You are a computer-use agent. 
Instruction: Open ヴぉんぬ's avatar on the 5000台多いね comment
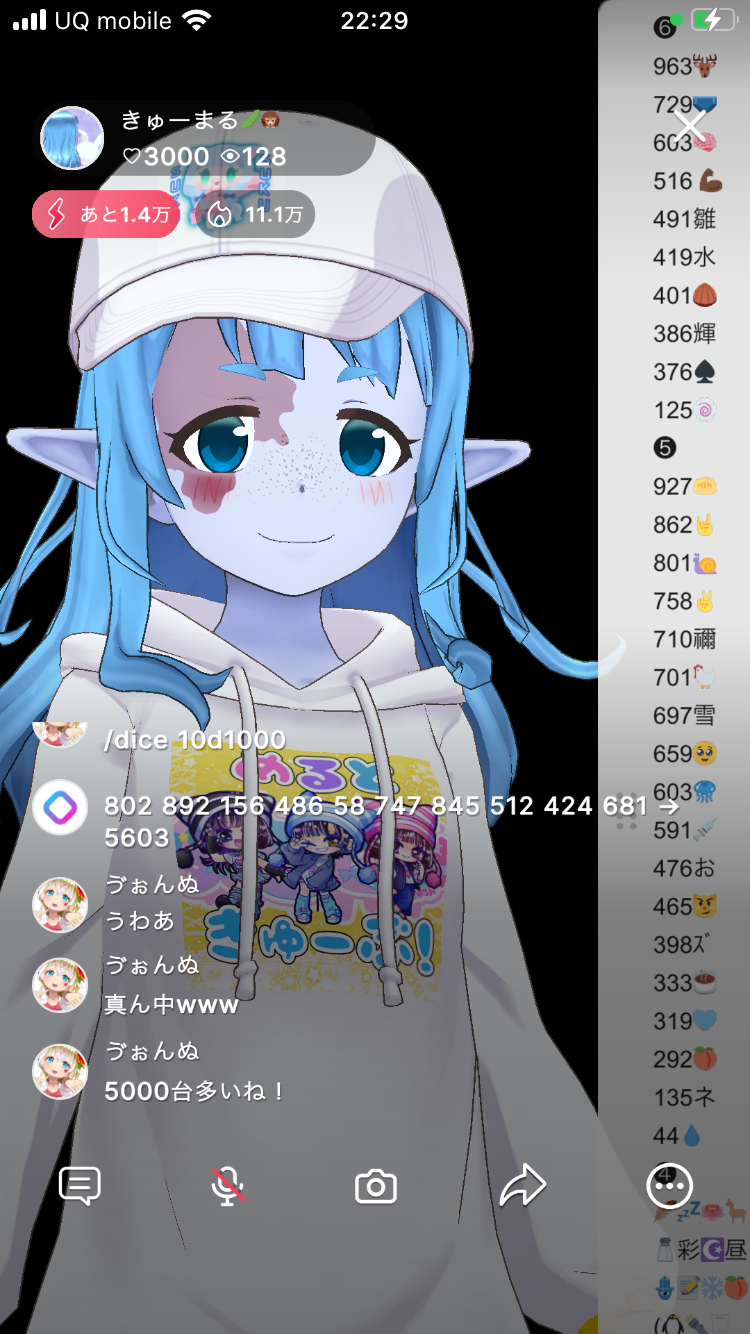[60, 1071]
